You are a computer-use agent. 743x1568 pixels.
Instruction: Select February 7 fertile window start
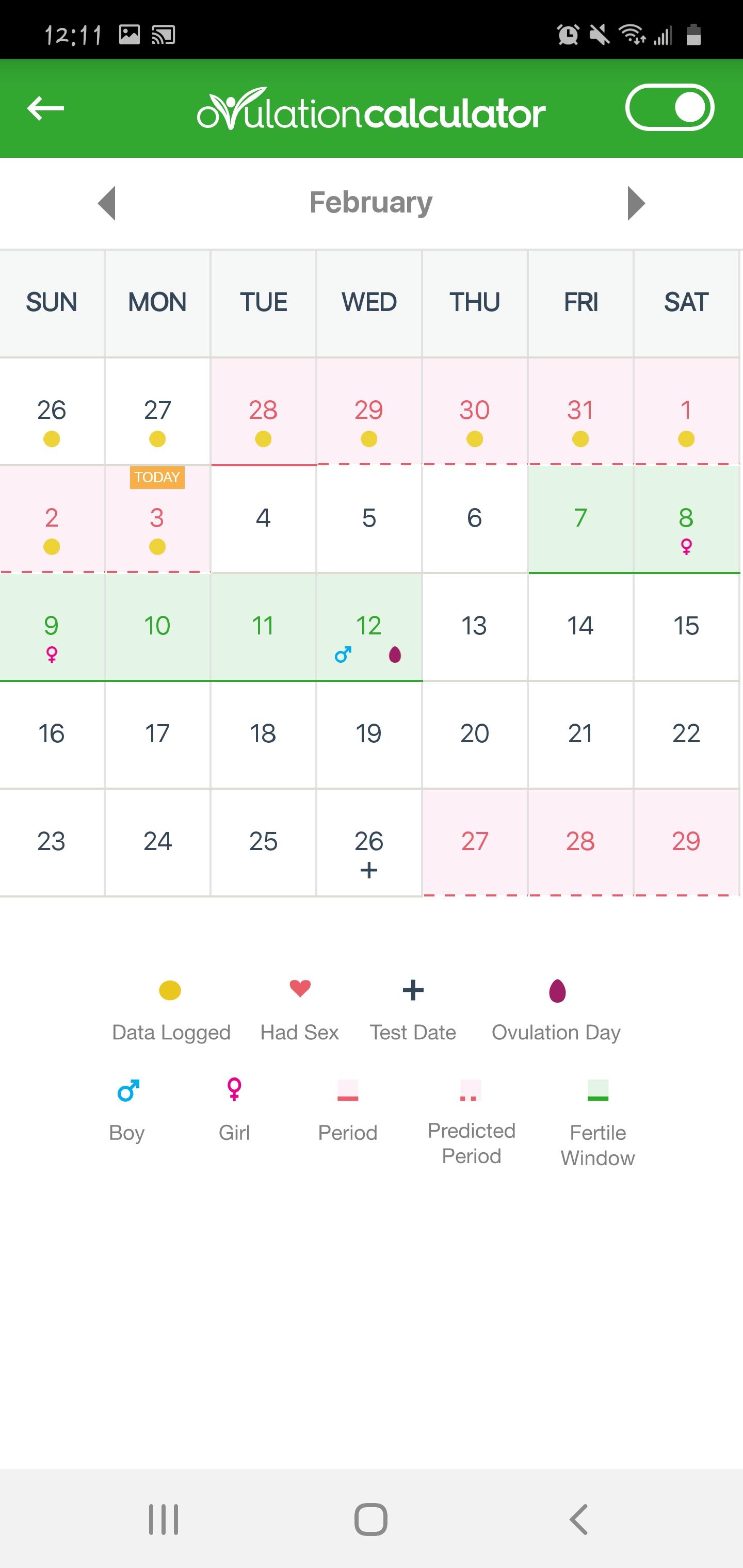[x=580, y=519]
